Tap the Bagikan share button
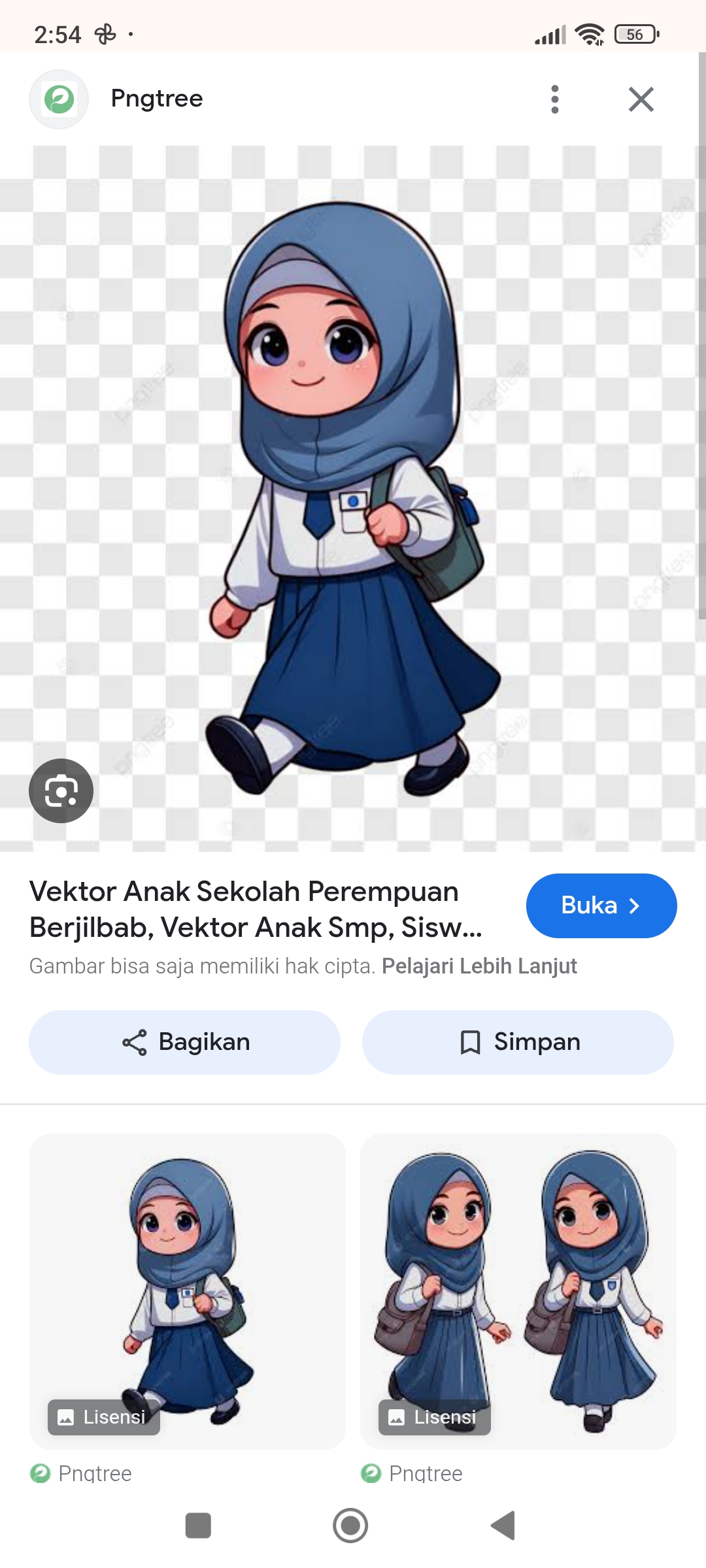 184,1041
